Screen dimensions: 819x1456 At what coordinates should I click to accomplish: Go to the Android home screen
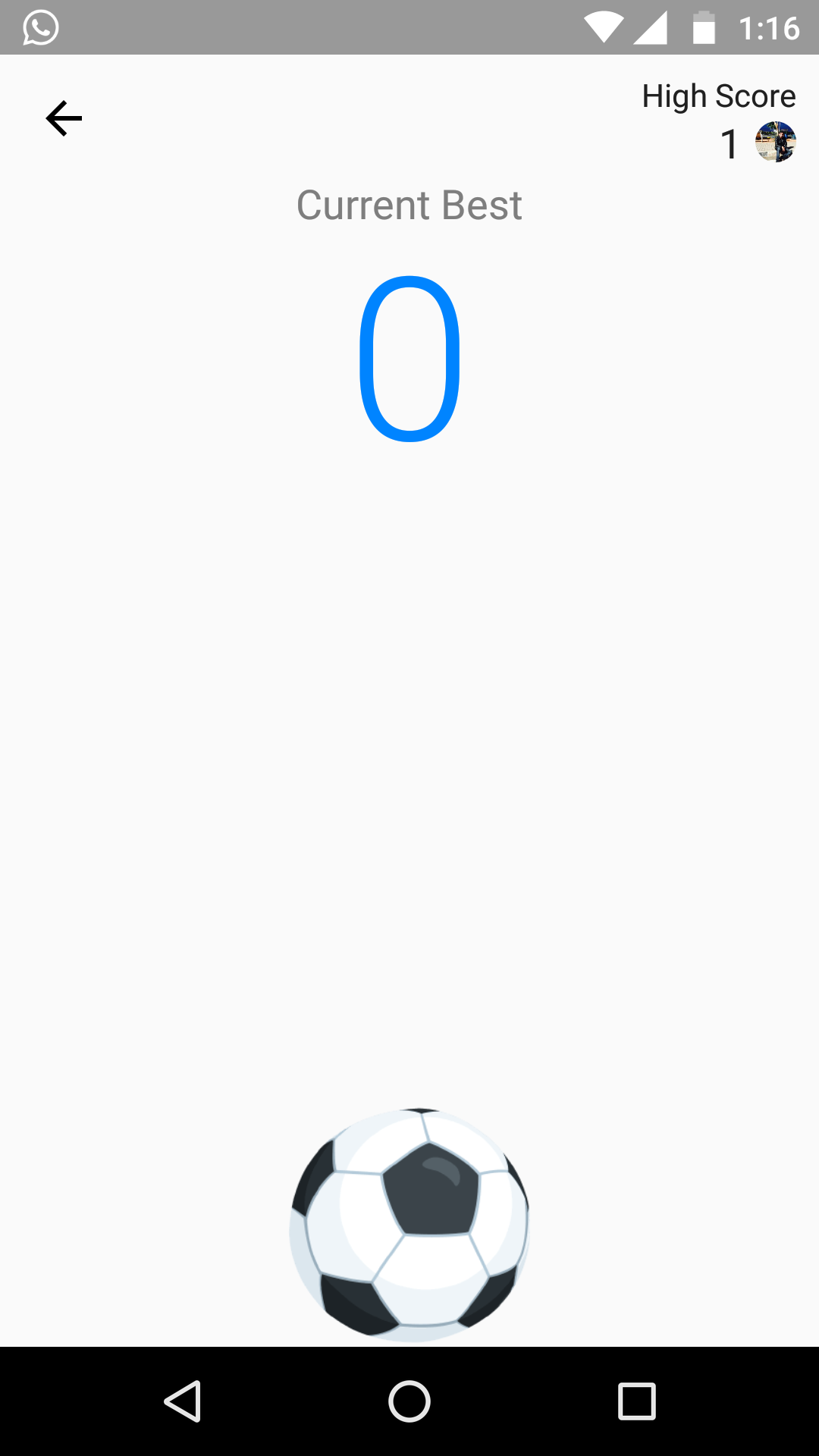click(409, 1401)
